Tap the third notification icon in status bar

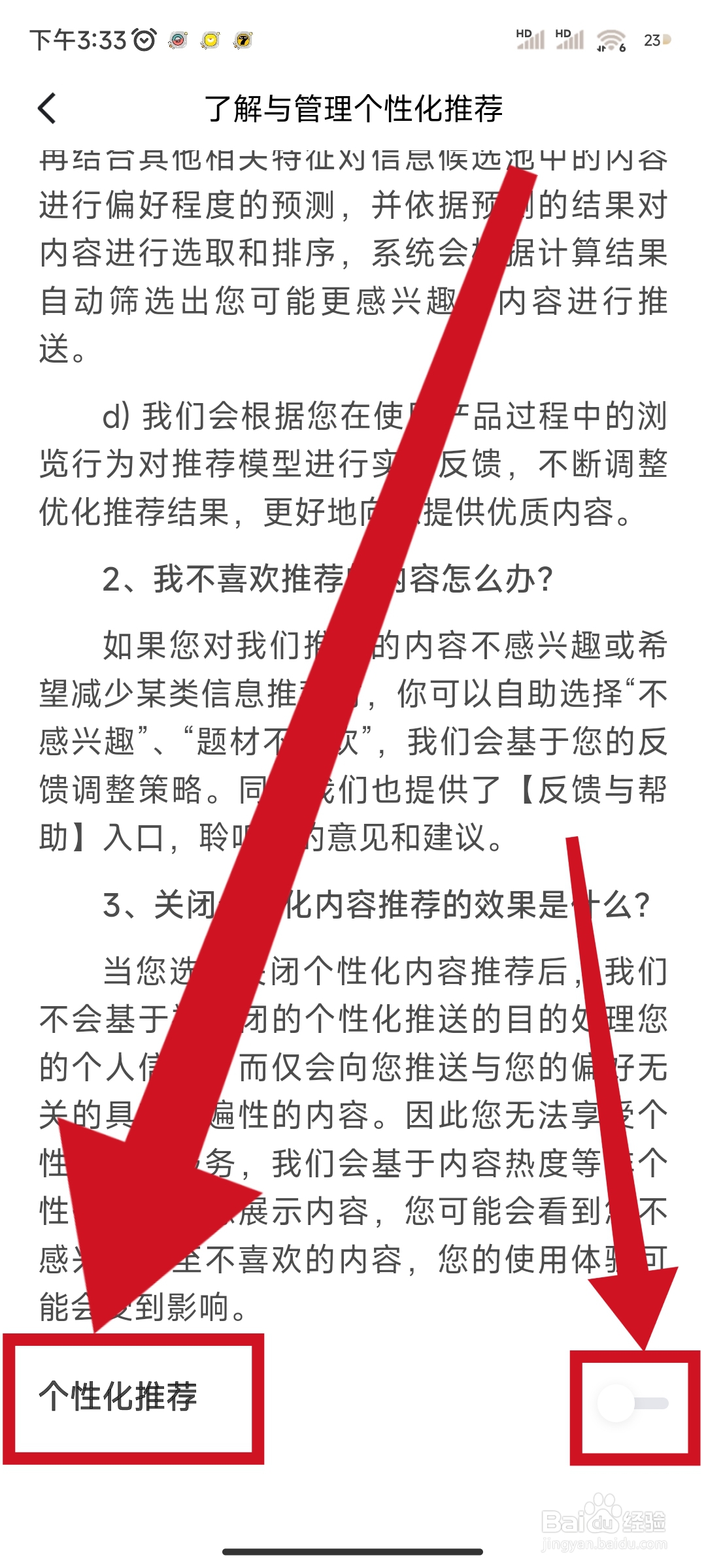click(243, 41)
